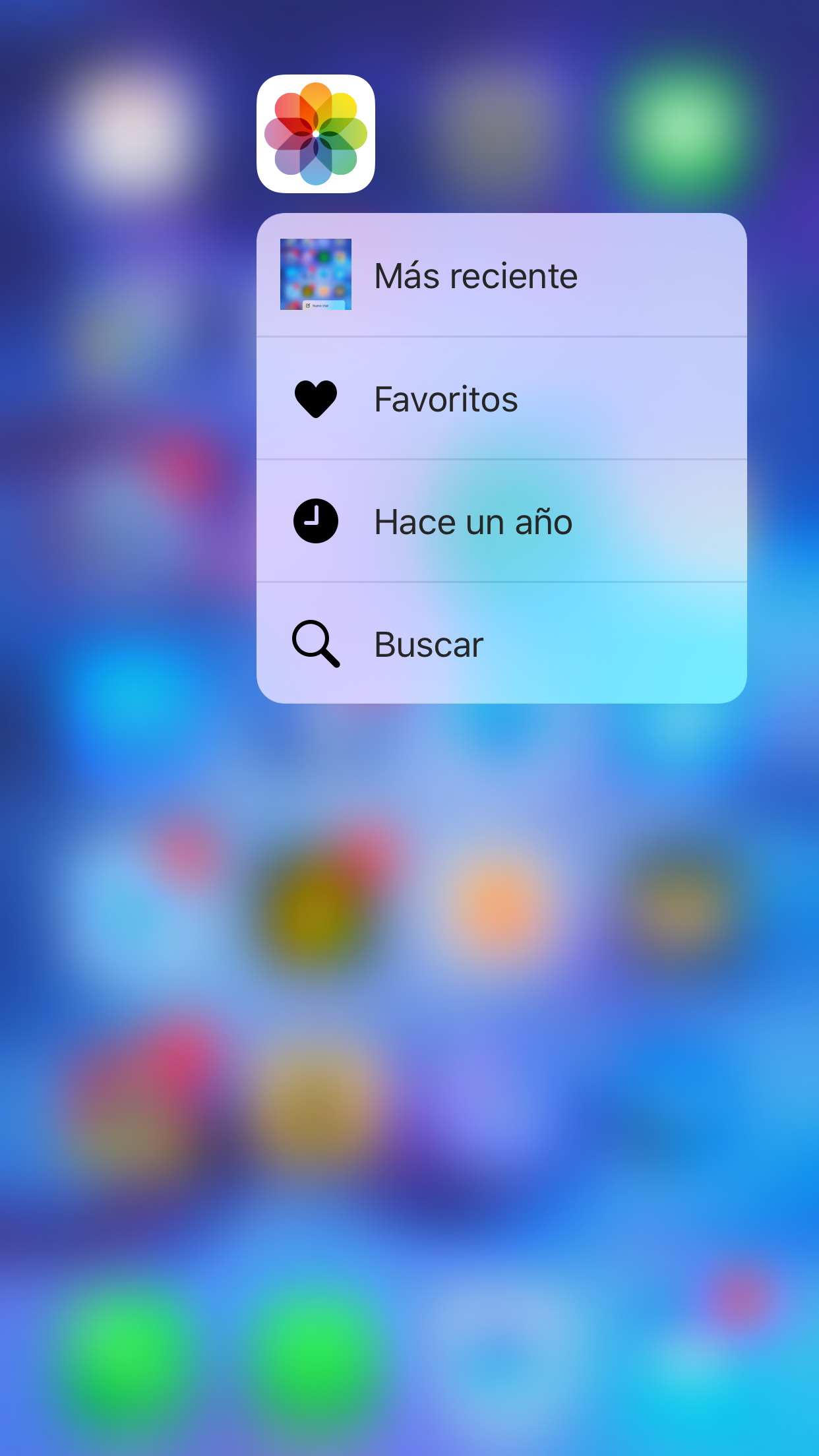Screen dimensions: 819x1456
Task: Open the Photos app icon
Action: [315, 134]
